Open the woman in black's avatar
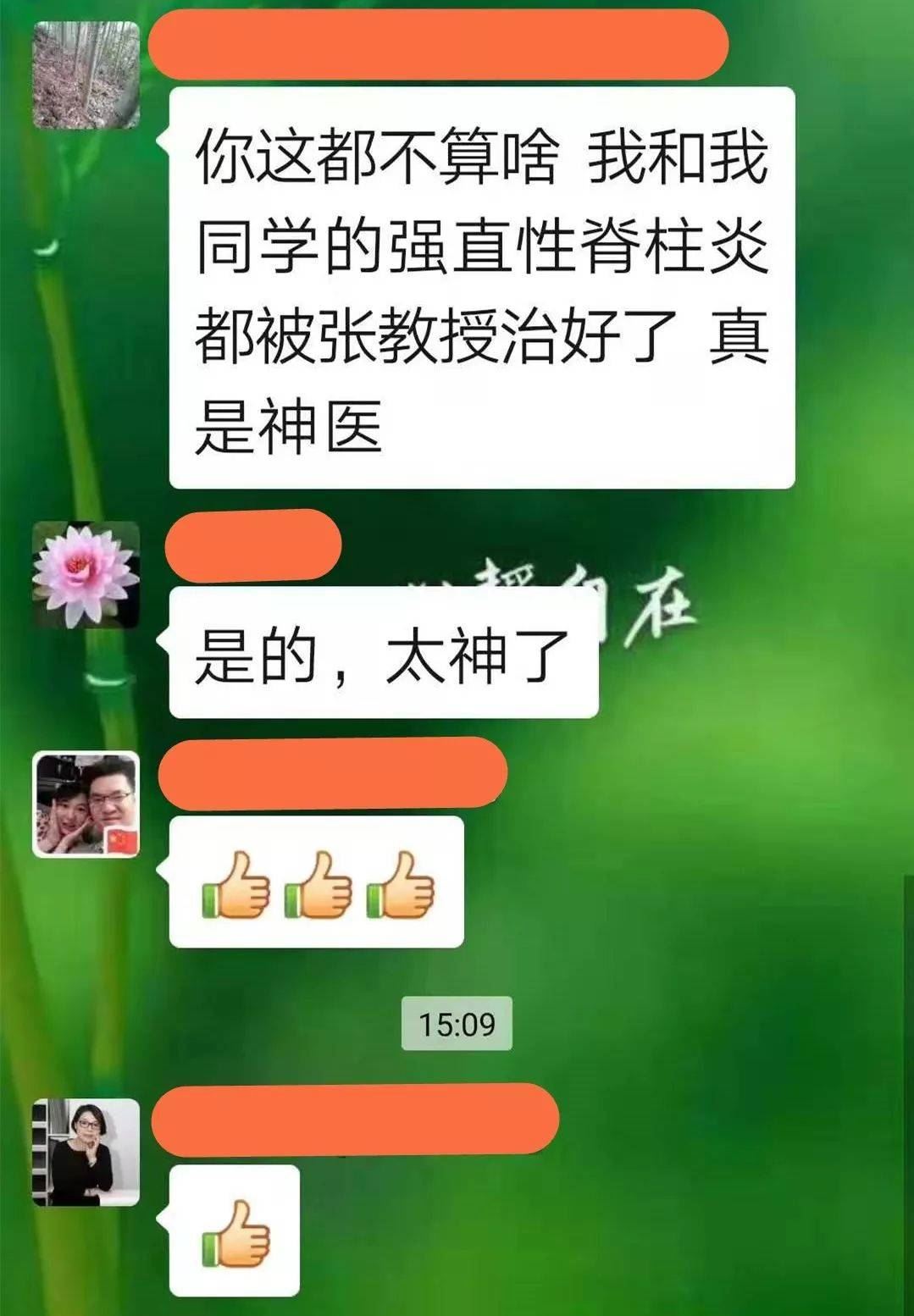This screenshot has width=914, height=1316. 86,1152
